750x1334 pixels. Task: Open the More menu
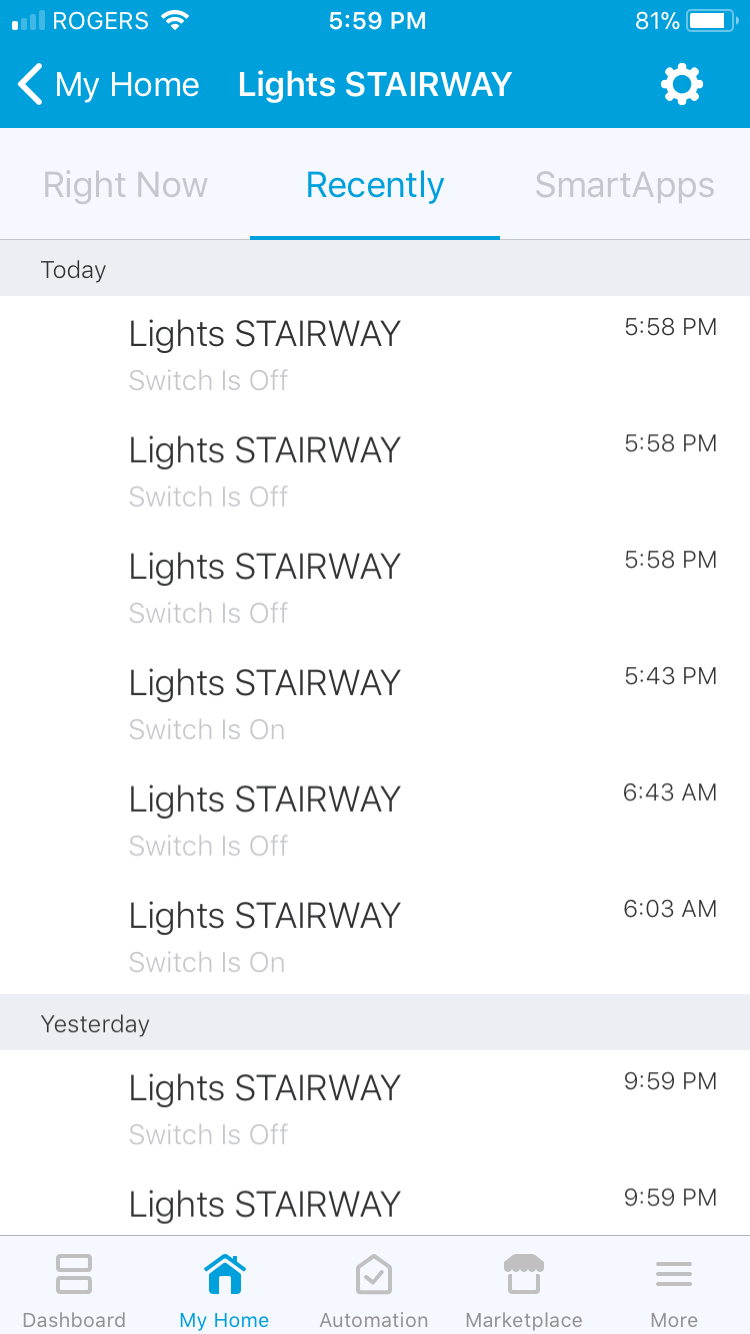[674, 1290]
